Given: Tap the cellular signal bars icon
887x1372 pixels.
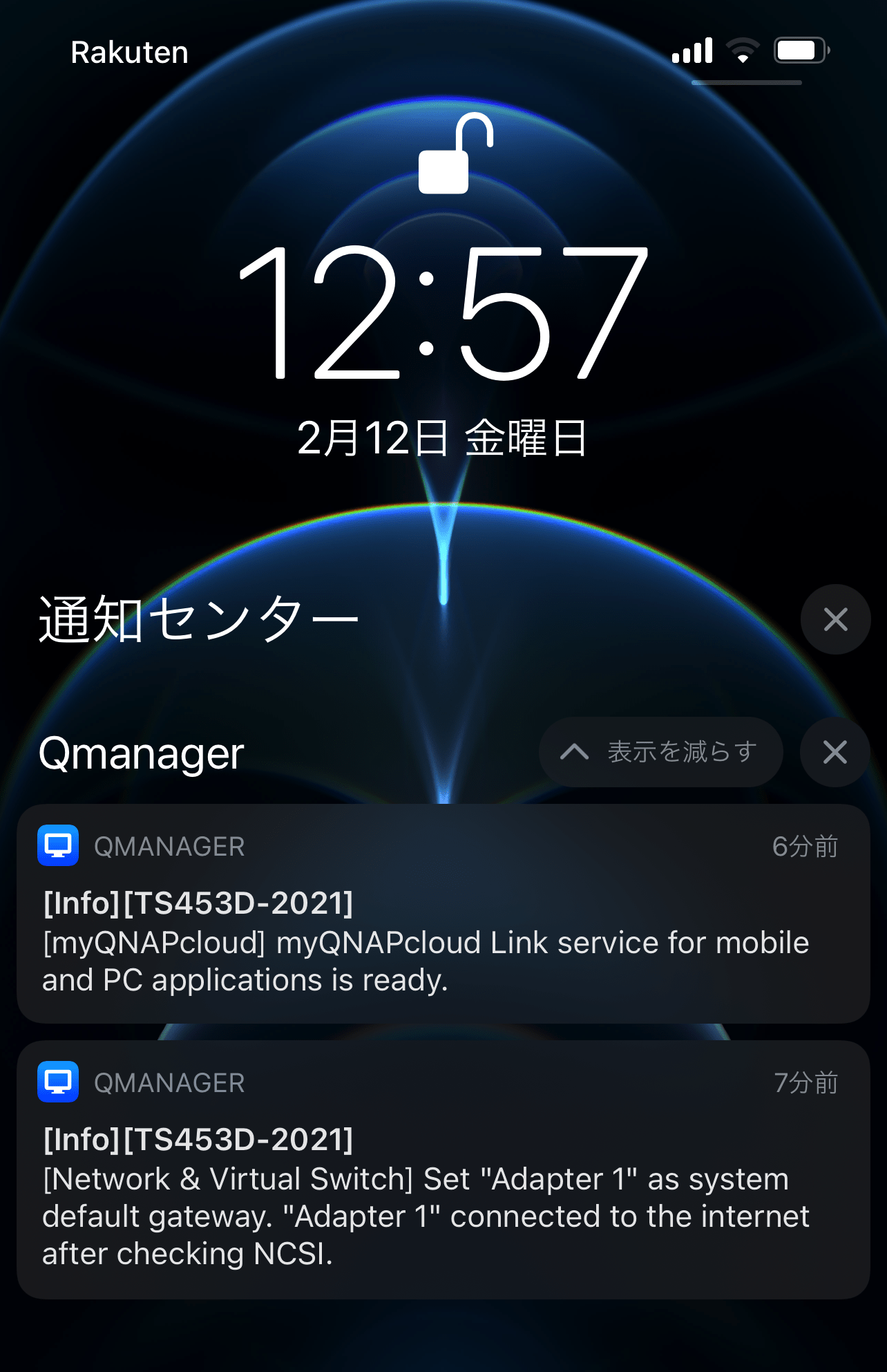Looking at the screenshot, I should (x=694, y=50).
